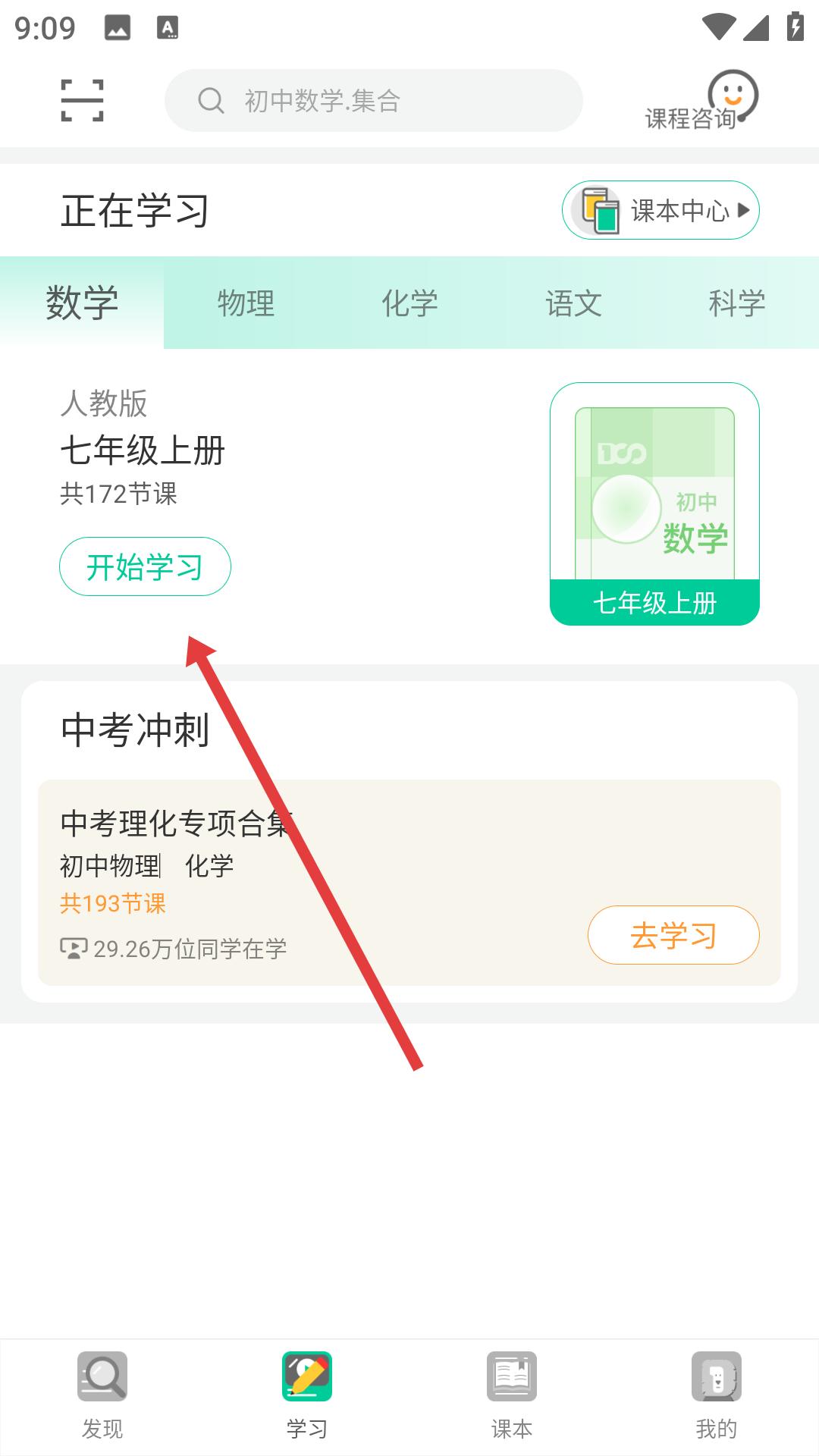The image size is (819, 1456).
Task: Switch to the 语文 subject tab
Action: [x=573, y=303]
